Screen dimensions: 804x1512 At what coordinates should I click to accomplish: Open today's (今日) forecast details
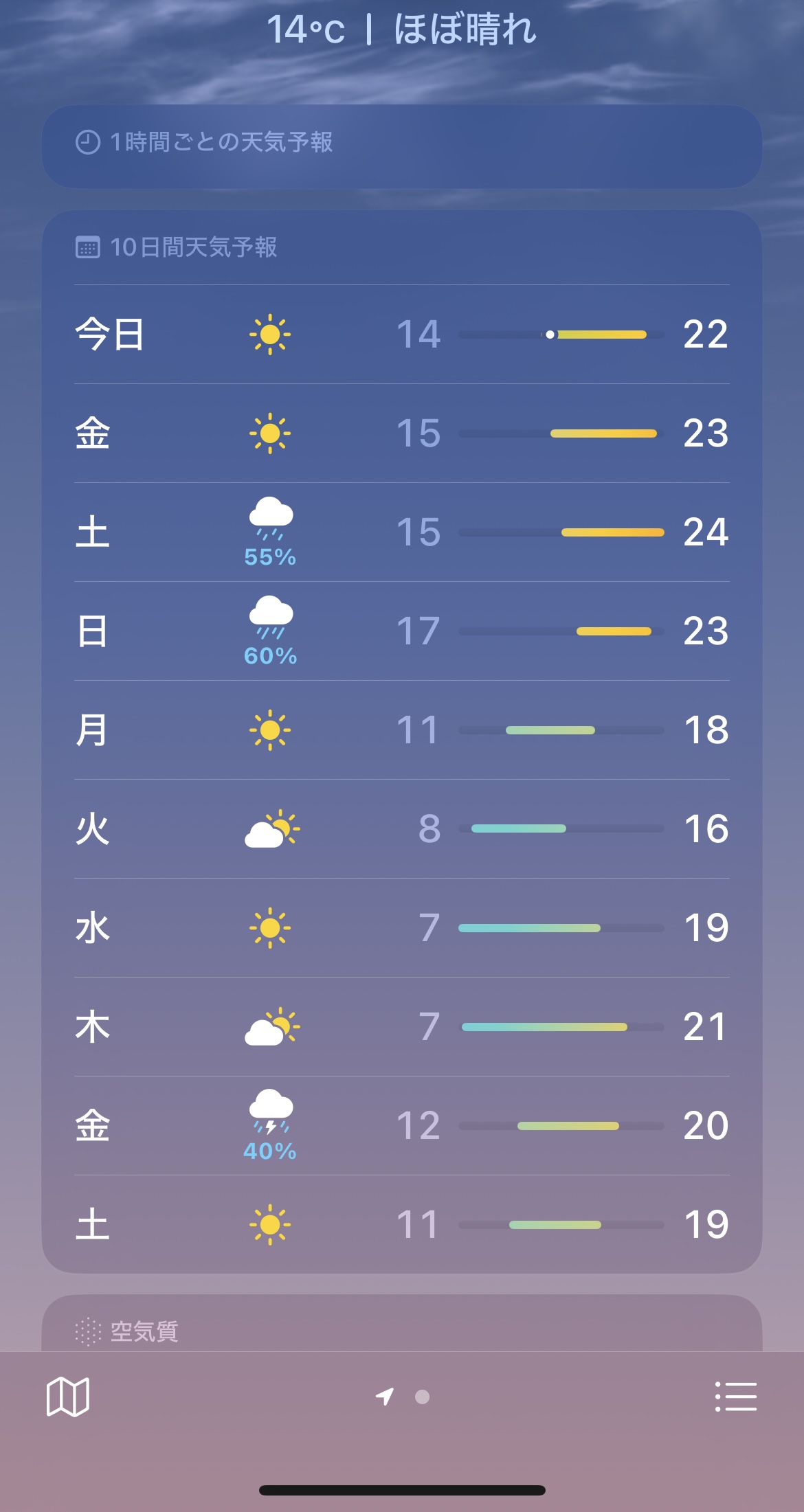(x=402, y=335)
